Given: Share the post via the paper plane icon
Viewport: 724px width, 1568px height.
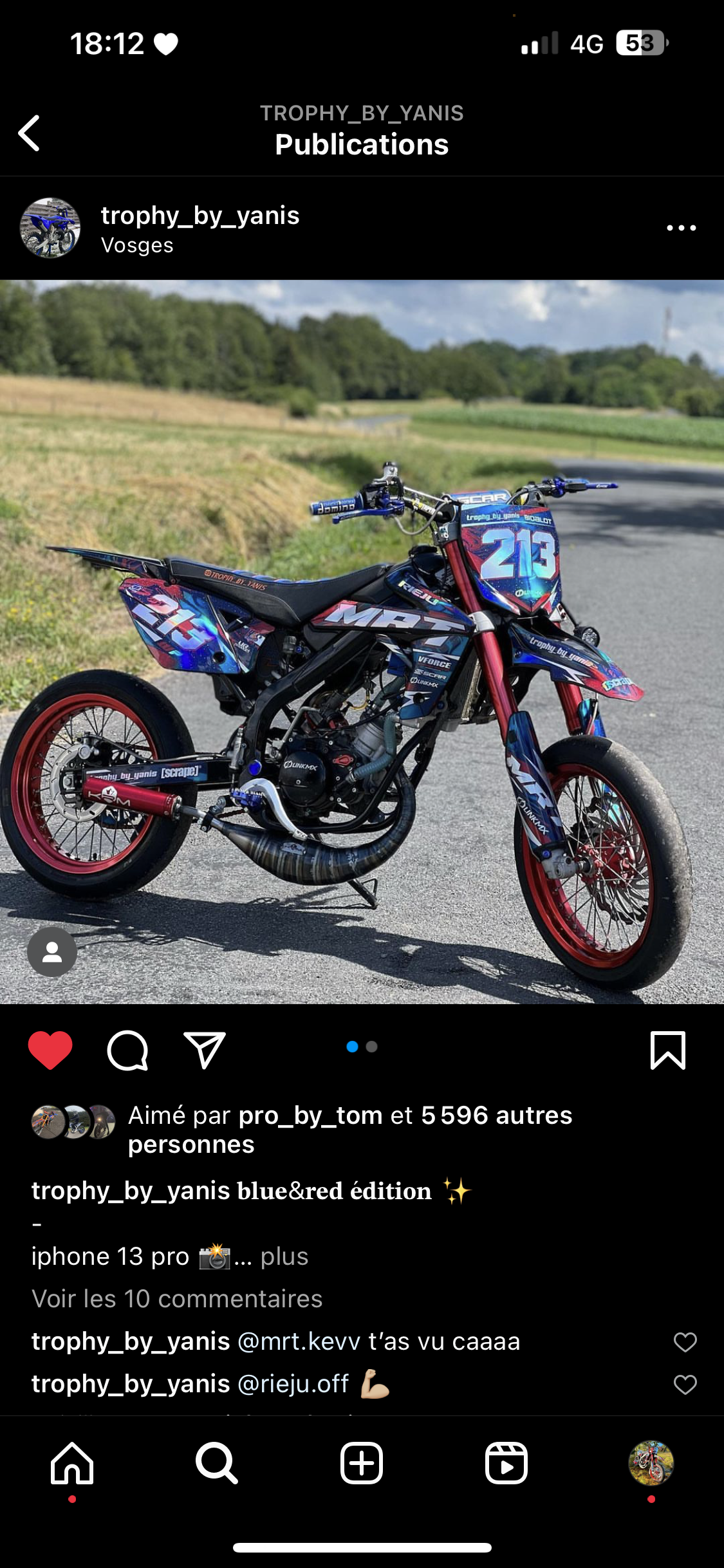Looking at the screenshot, I should 205,1050.
